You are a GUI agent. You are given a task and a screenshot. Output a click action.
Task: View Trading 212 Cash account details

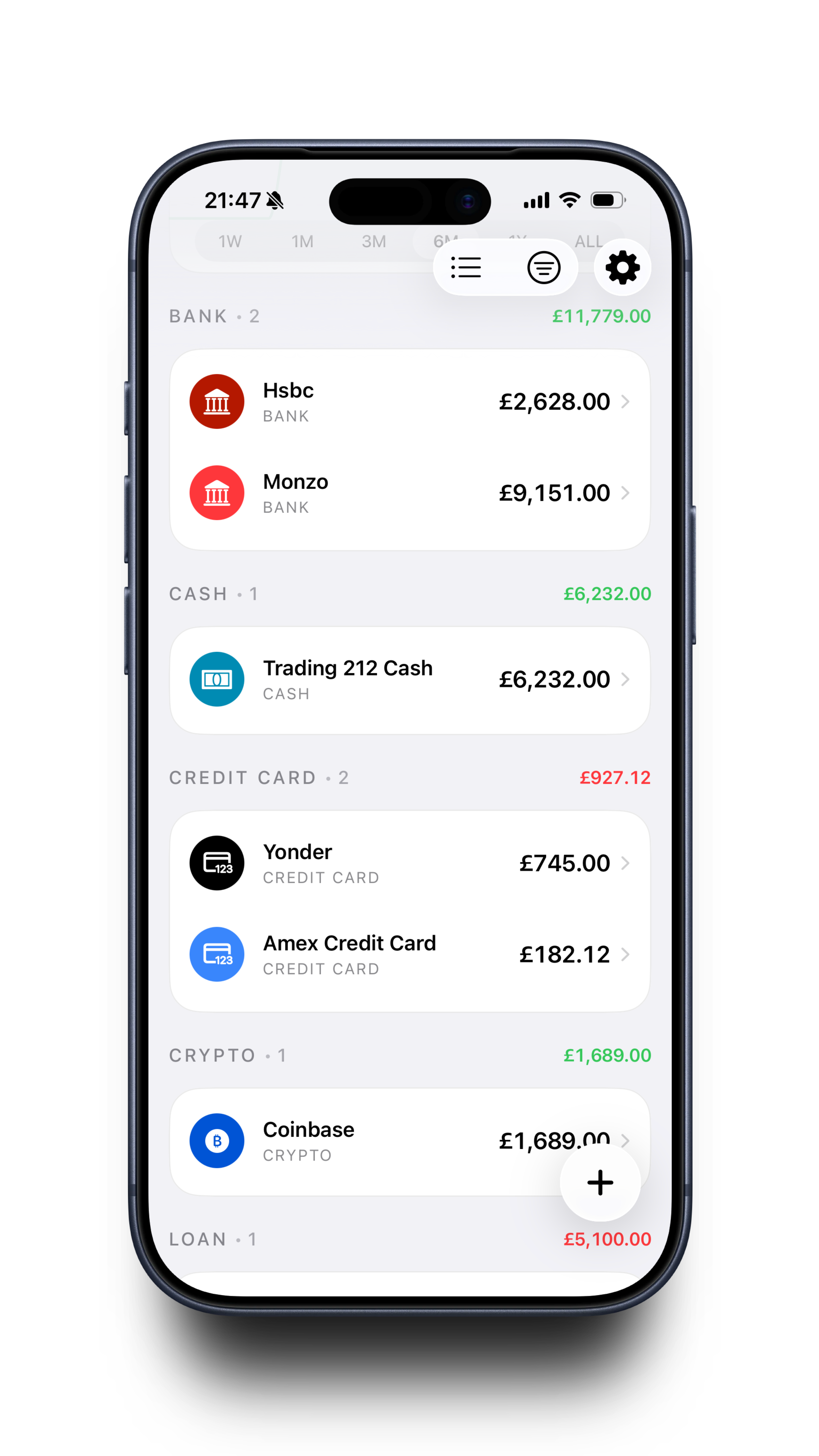[409, 679]
